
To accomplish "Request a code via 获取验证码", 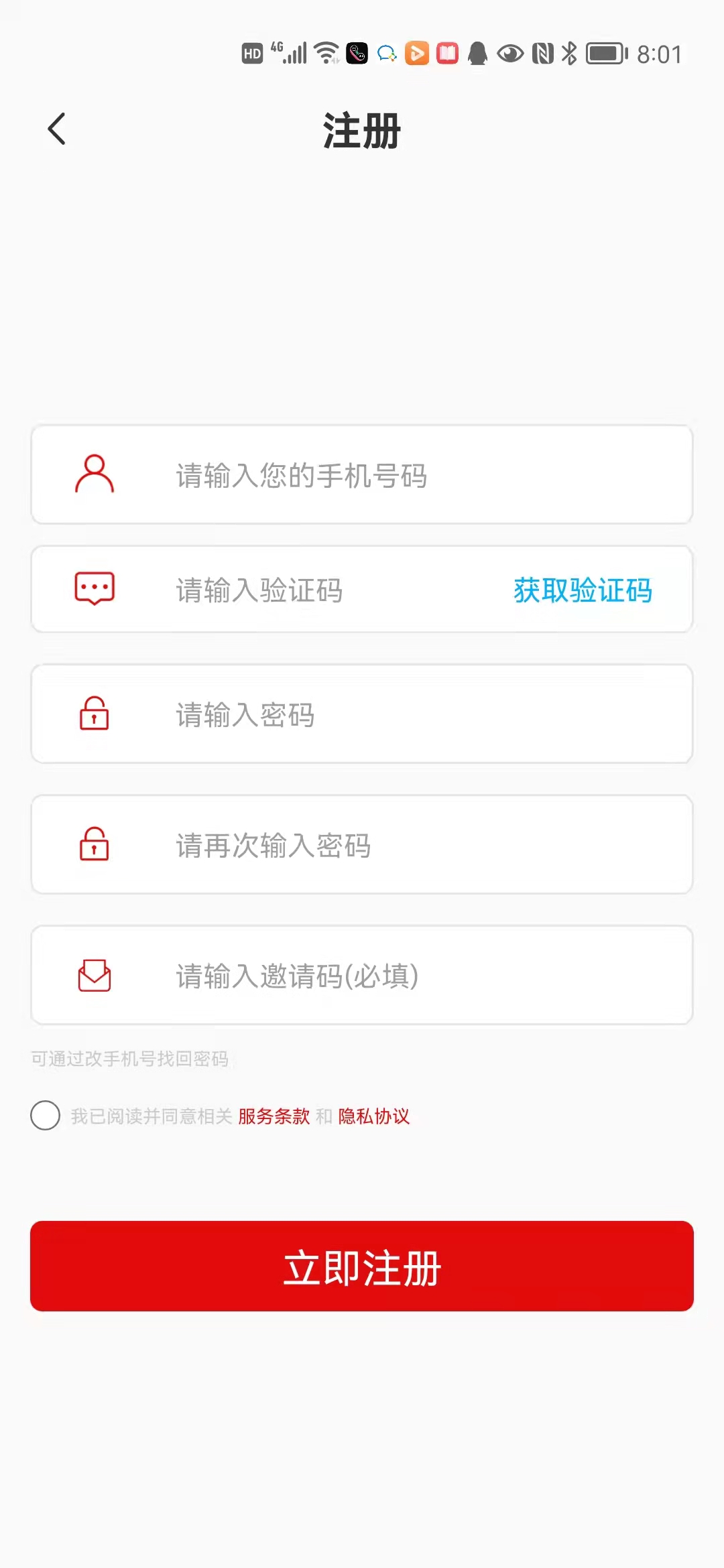I will [x=583, y=590].
